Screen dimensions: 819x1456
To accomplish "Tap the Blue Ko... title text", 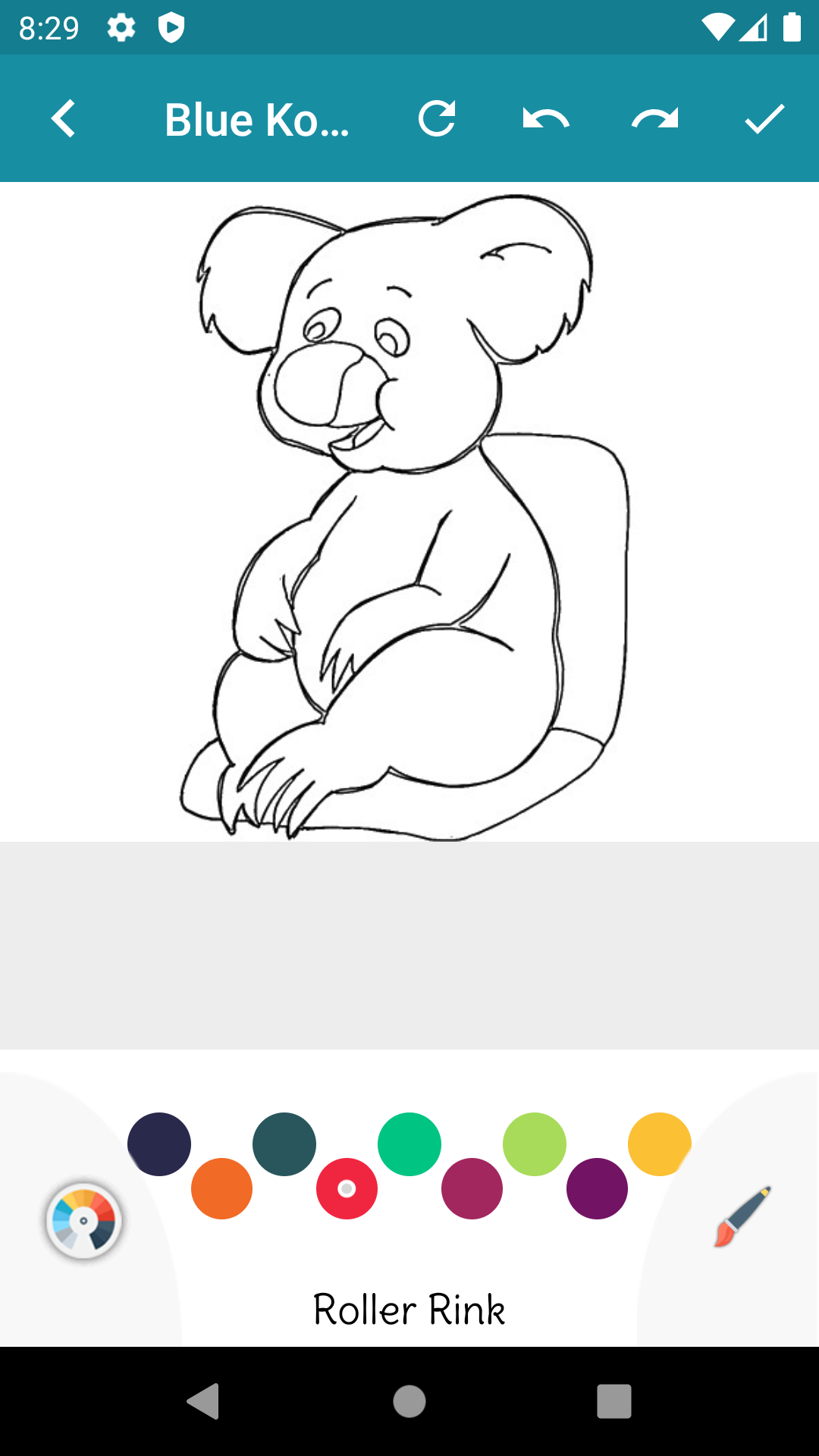I will click(256, 118).
